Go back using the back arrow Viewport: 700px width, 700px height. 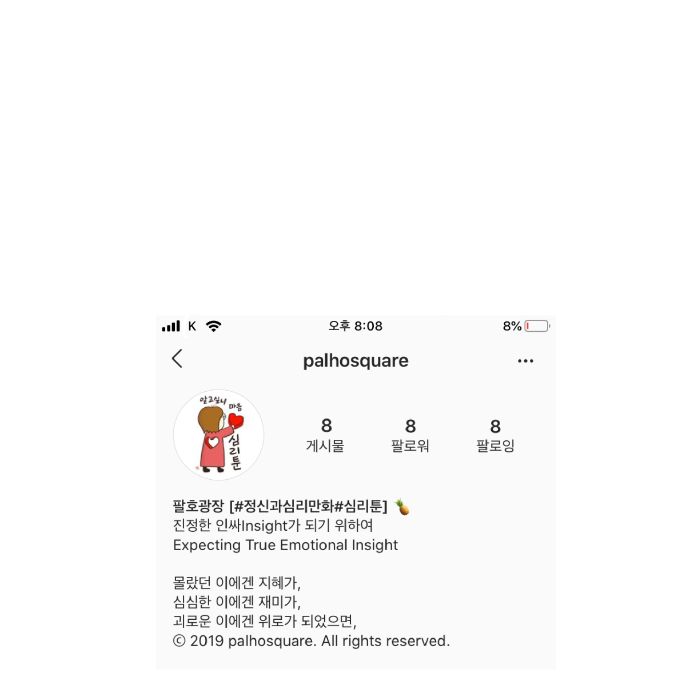click(177, 359)
